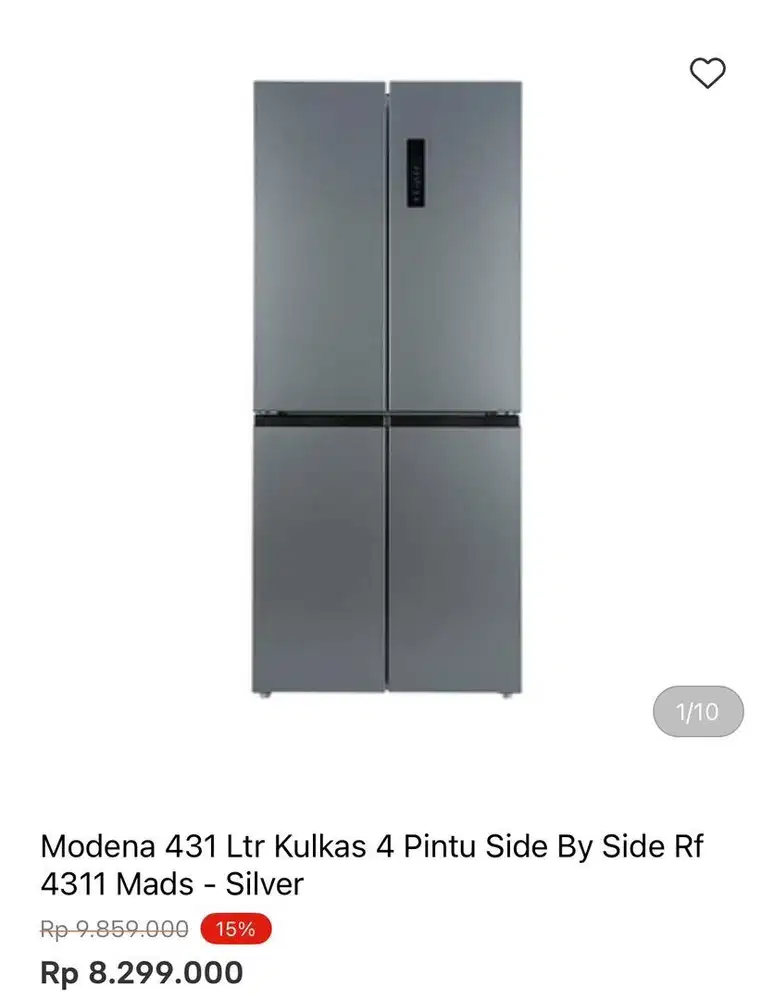Tap the red 15% discount badge
Image resolution: width=774 pixels, height=1000 pixels.
[235, 927]
